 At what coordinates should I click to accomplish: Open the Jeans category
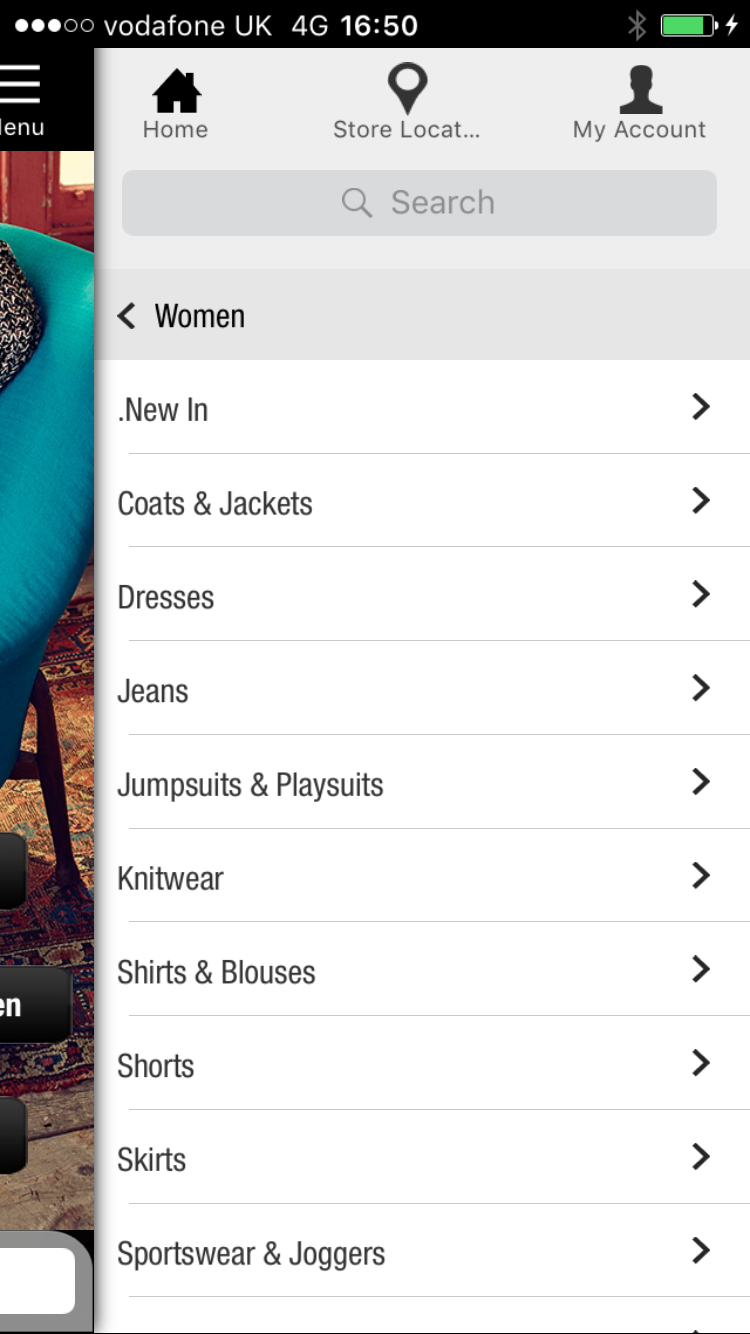click(x=420, y=690)
